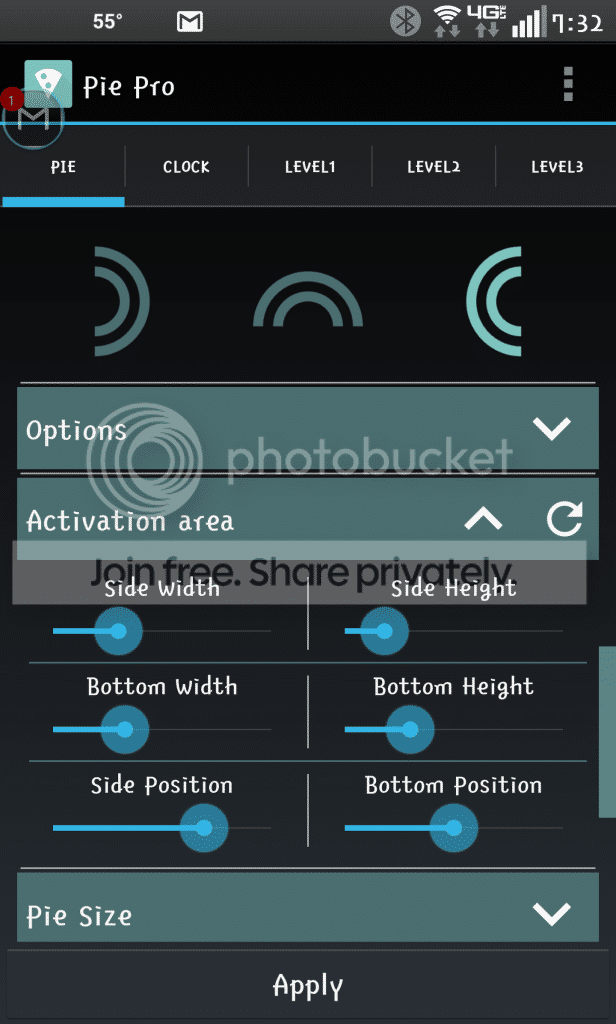Select the PIE tab
Viewport: 616px width, 1024px height.
tap(63, 167)
